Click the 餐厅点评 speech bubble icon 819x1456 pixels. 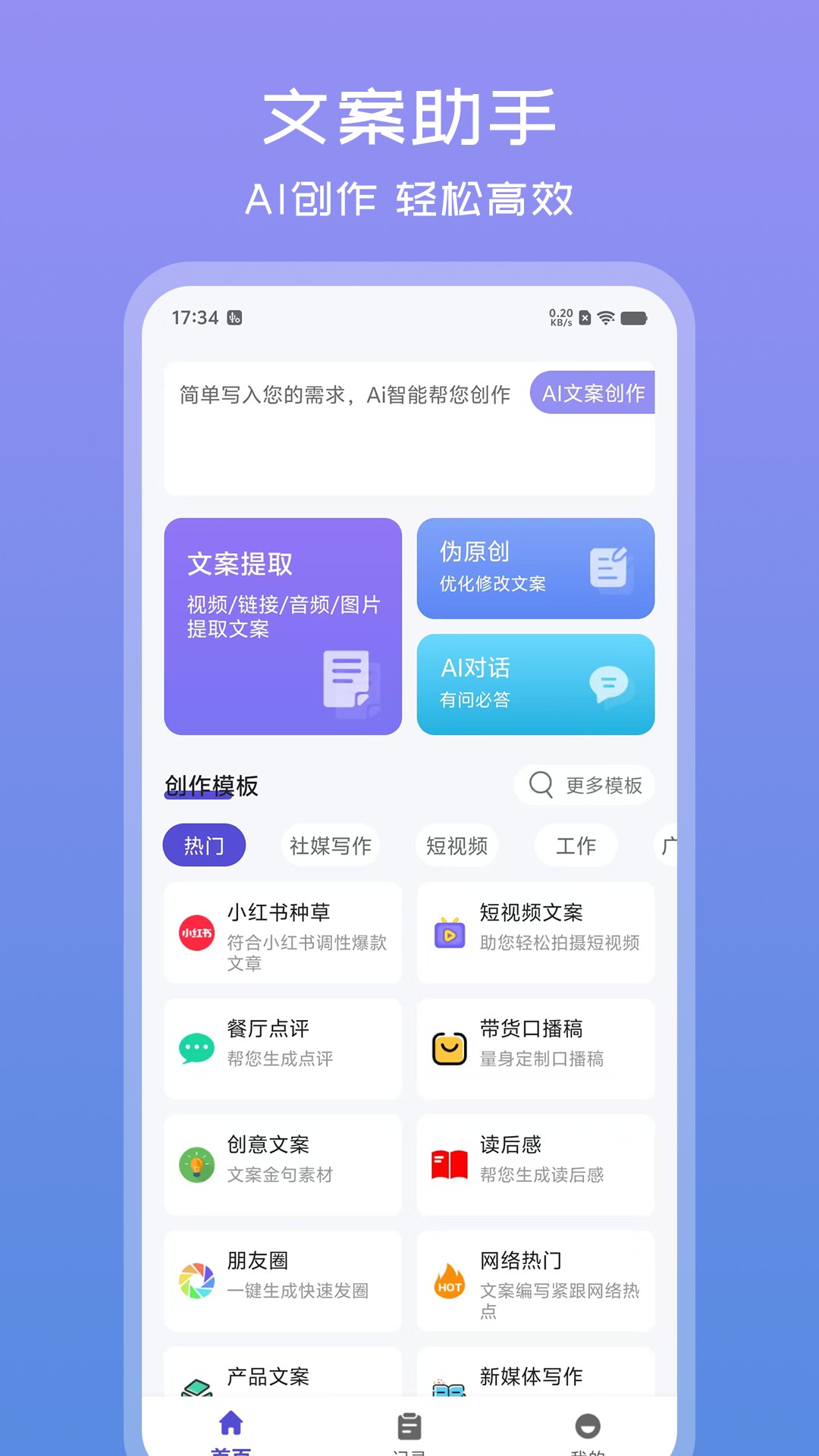pos(196,1050)
